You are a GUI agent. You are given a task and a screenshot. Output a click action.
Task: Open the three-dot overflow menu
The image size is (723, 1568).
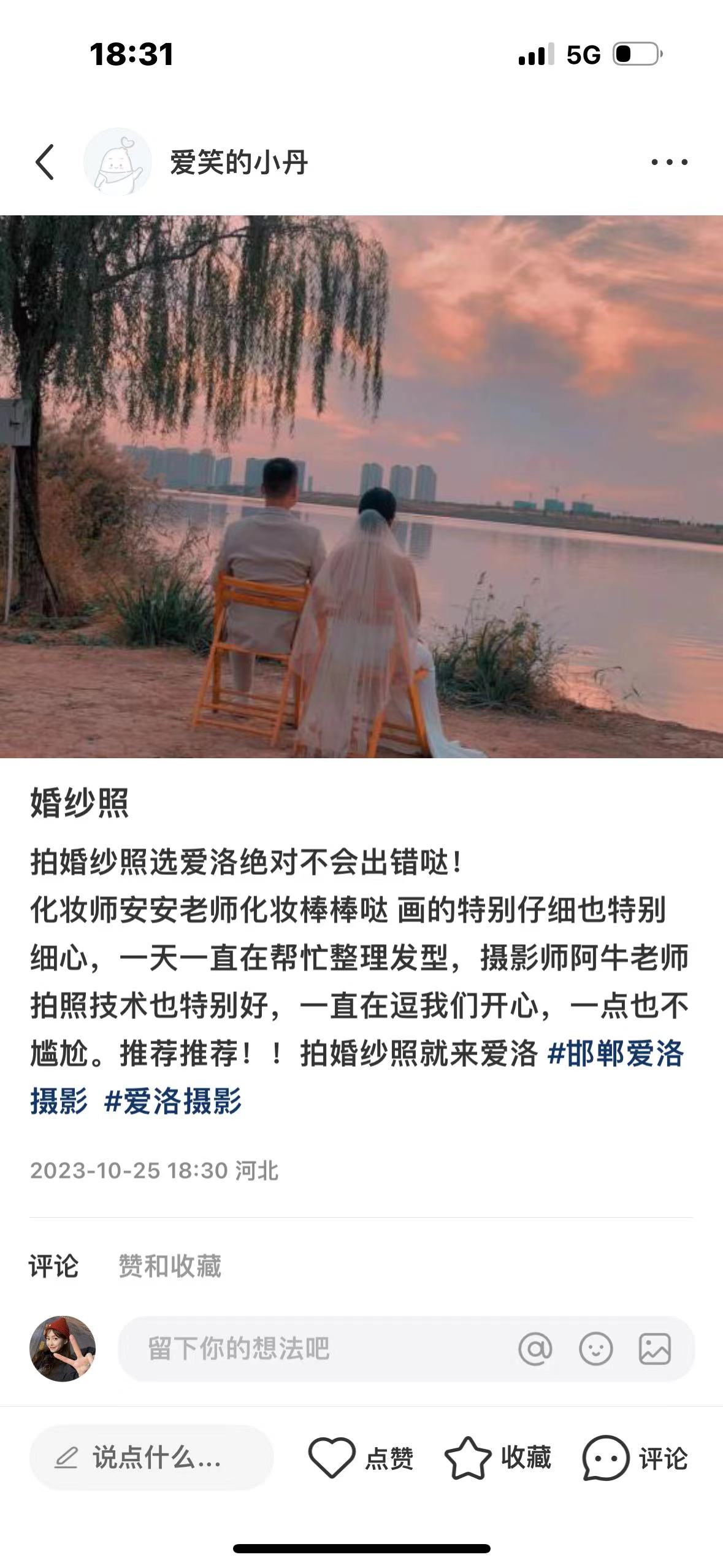point(669,162)
